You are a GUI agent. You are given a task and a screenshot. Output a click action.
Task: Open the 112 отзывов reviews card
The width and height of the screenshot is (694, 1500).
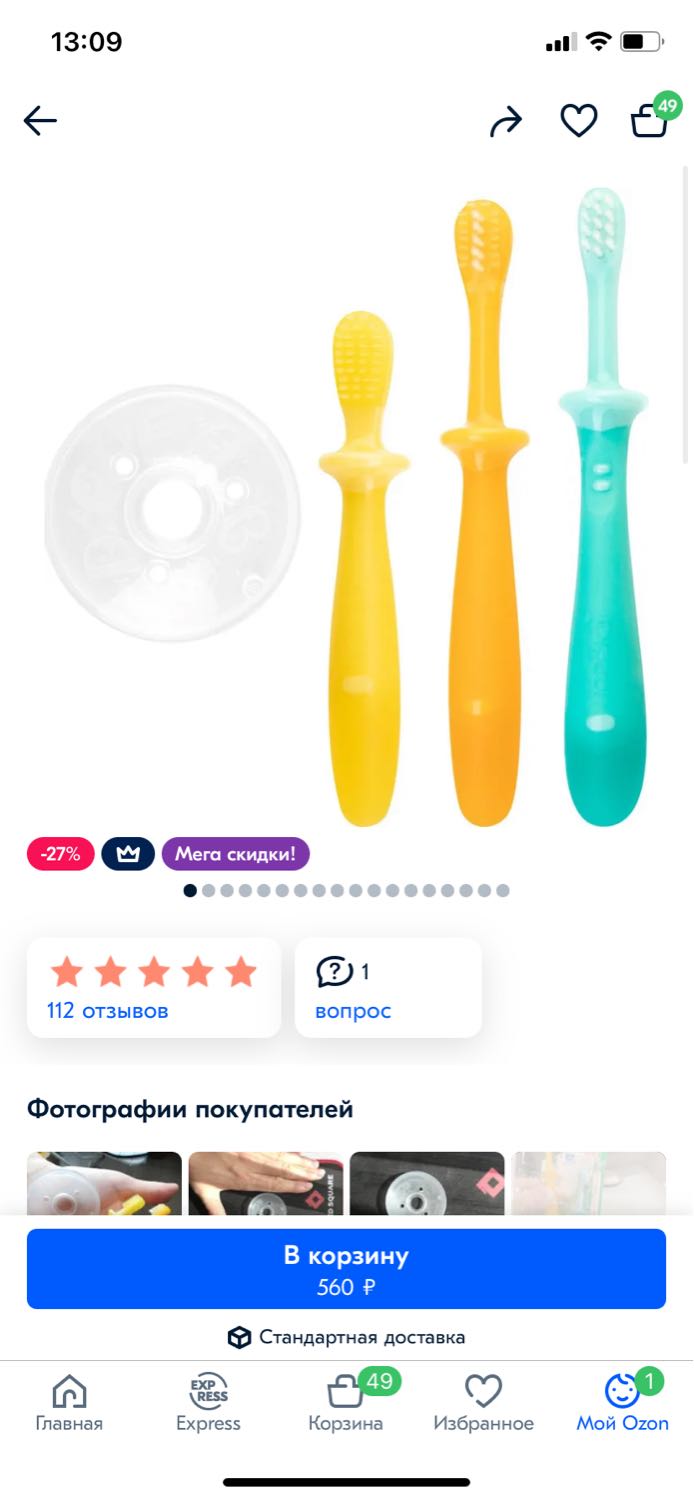point(154,987)
